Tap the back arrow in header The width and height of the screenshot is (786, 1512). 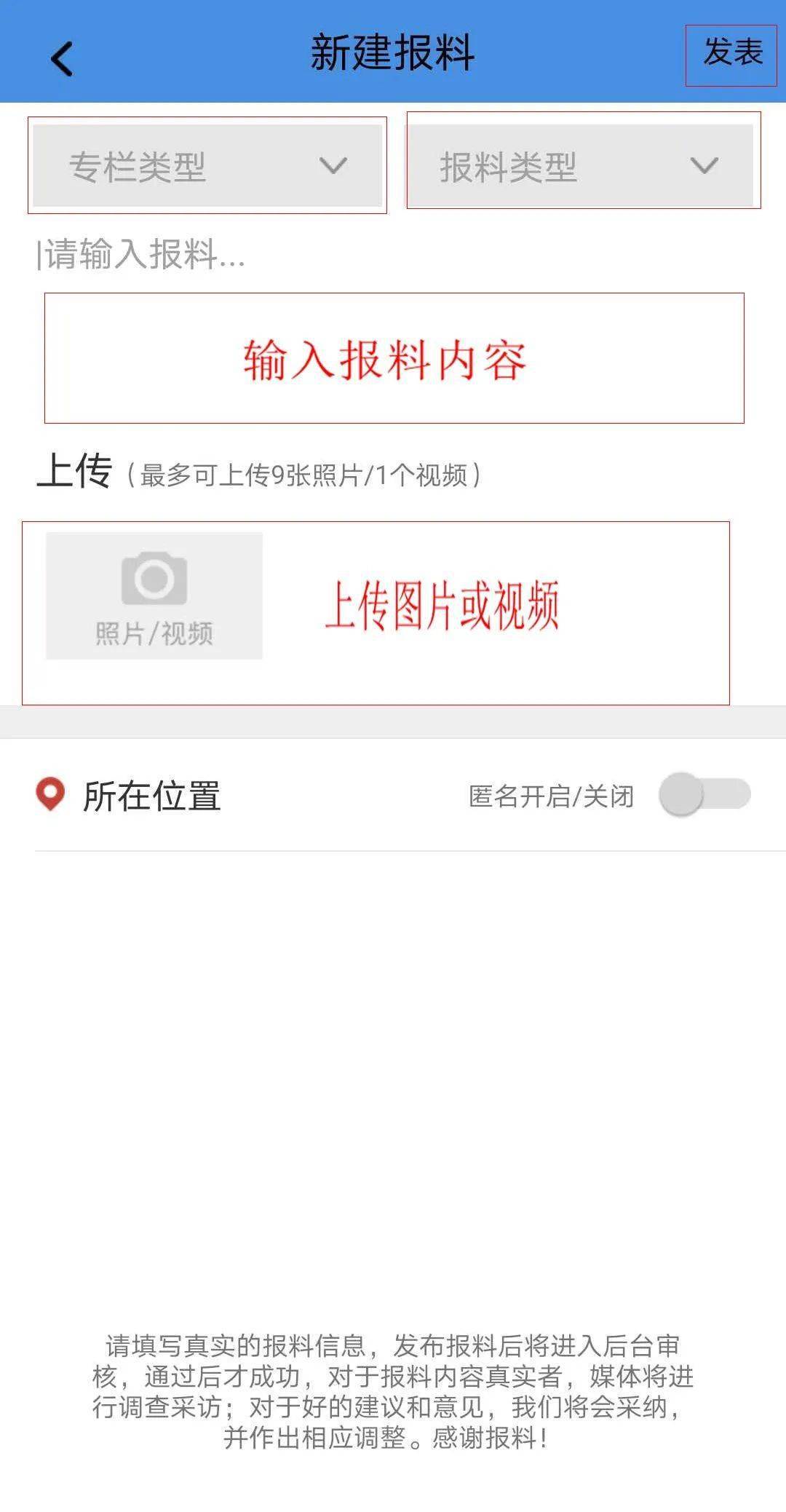(x=62, y=58)
